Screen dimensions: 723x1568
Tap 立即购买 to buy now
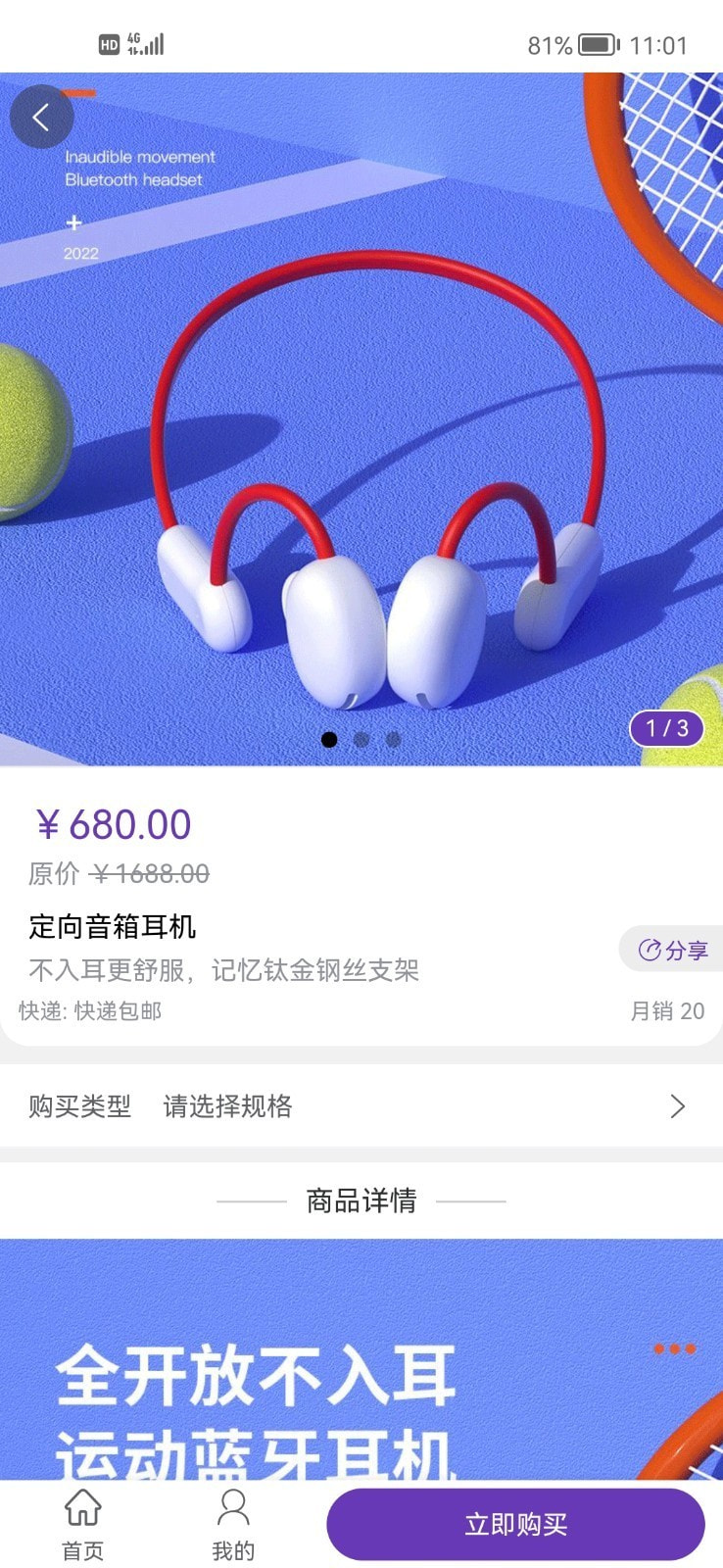point(515,1524)
